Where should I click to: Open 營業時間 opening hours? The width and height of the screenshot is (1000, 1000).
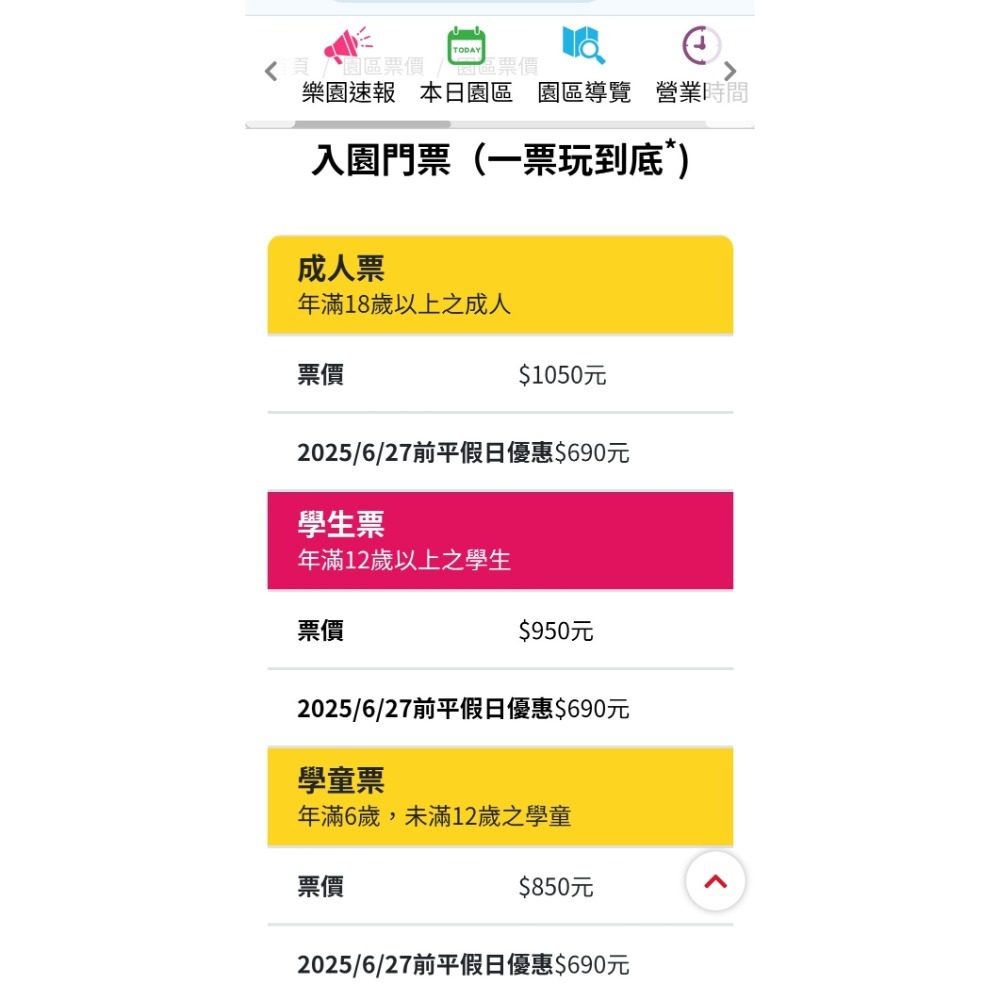click(x=701, y=67)
